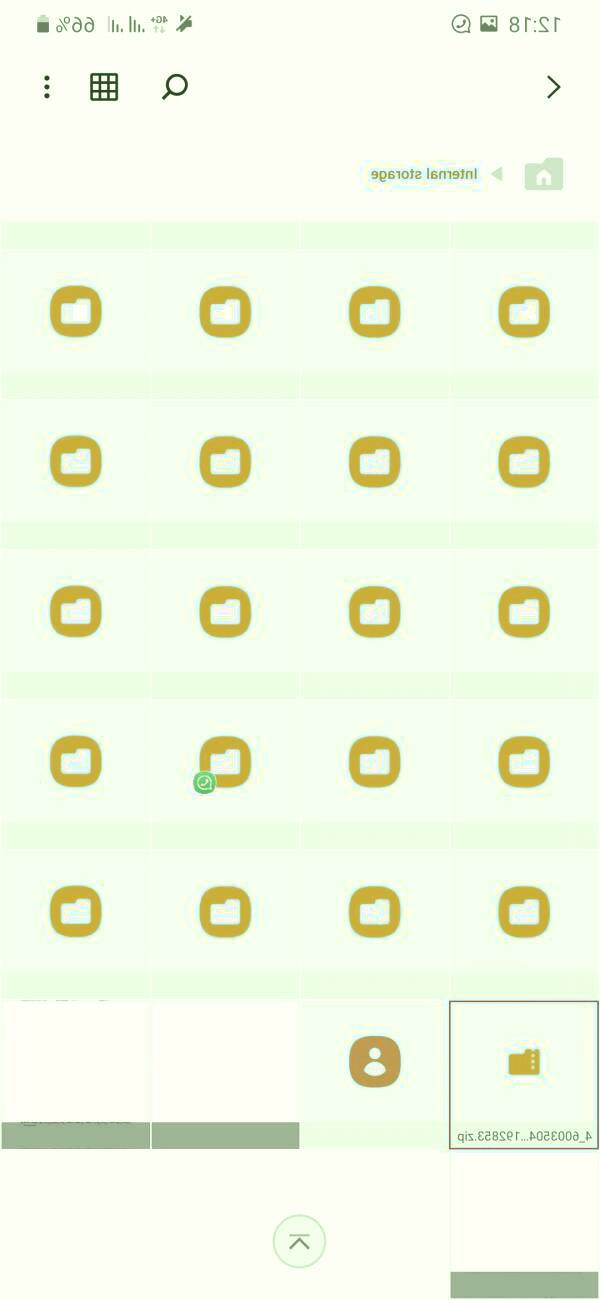Screen dimensions: 600x1300
Task: Open the three-dot overflow menu
Action: click(47, 87)
